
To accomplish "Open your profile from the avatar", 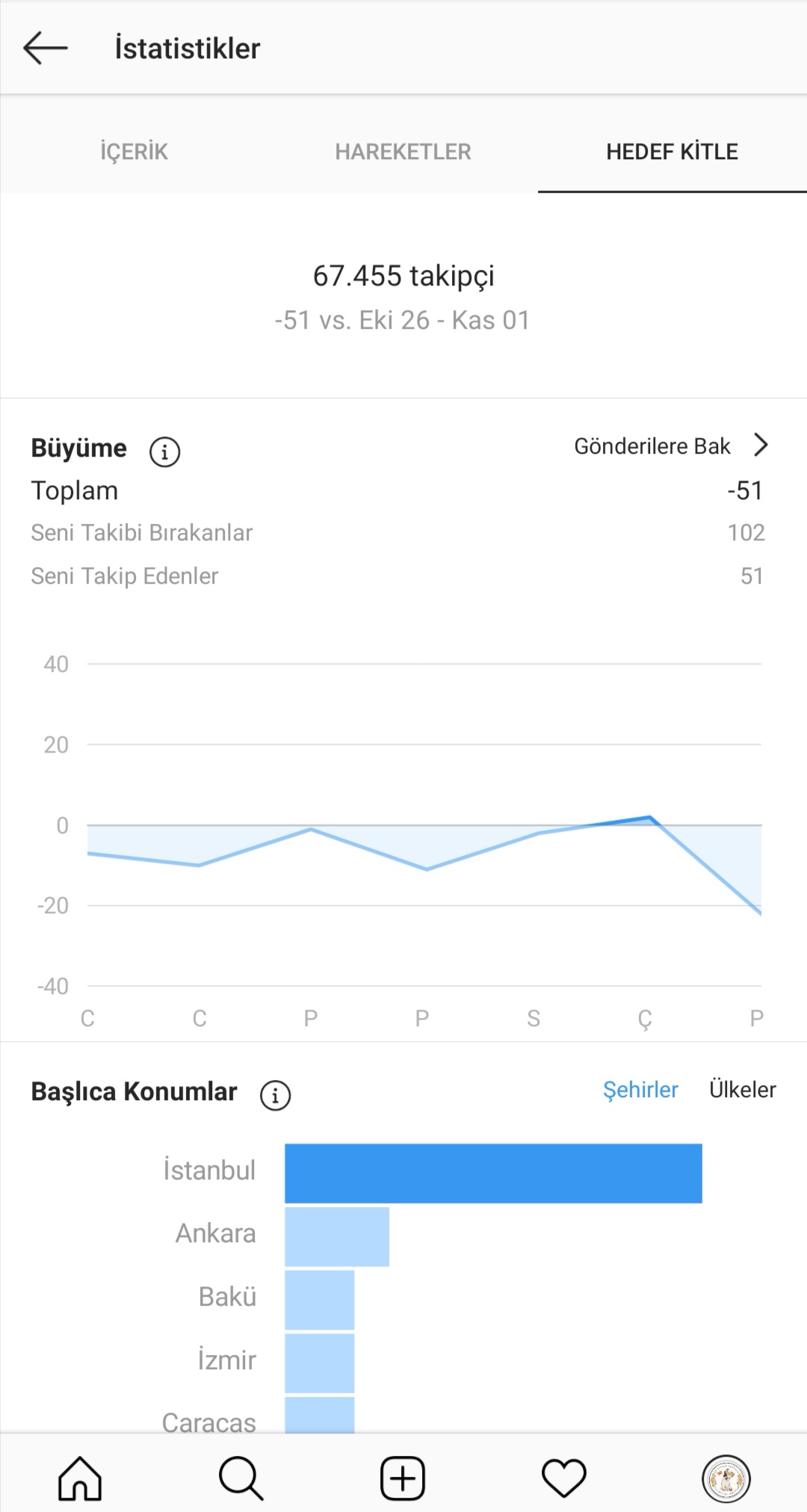I will [x=726, y=1478].
